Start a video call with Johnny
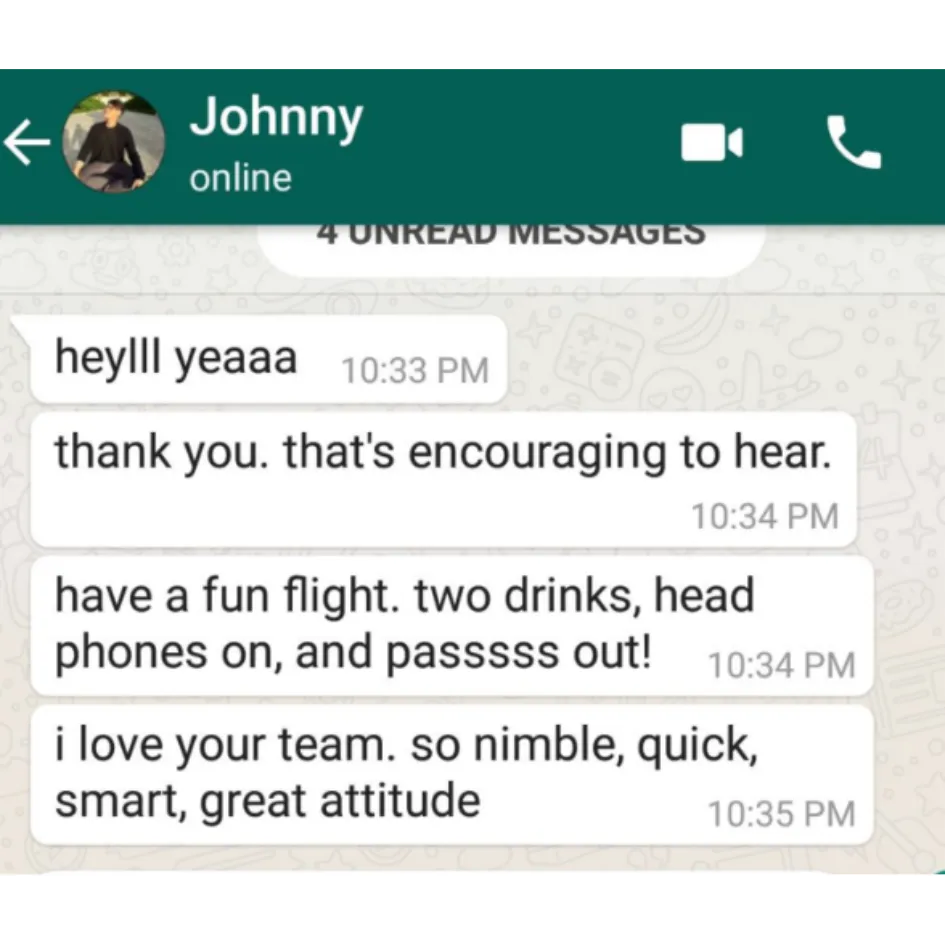Screen dimensions: 945x945 coord(711,143)
